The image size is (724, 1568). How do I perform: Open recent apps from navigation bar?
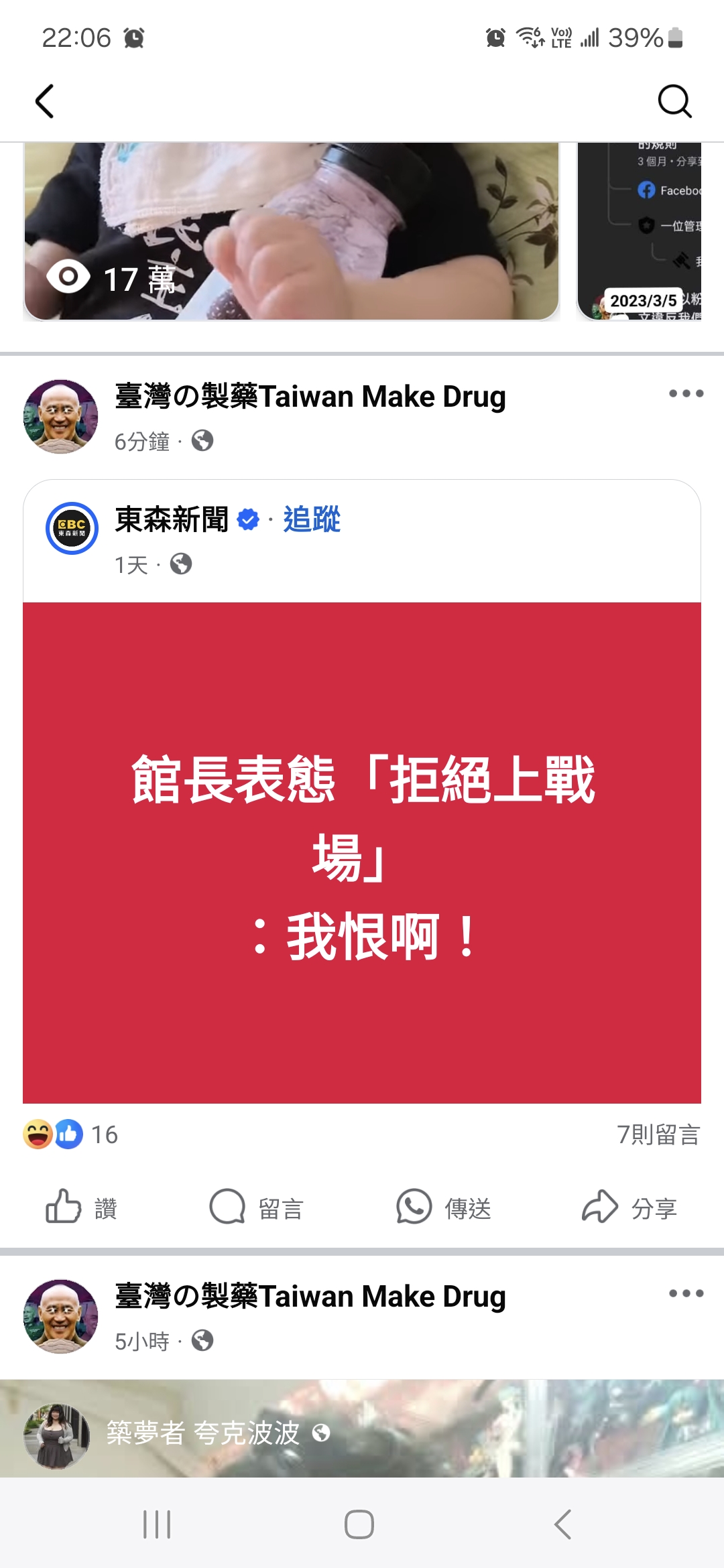[157, 1524]
